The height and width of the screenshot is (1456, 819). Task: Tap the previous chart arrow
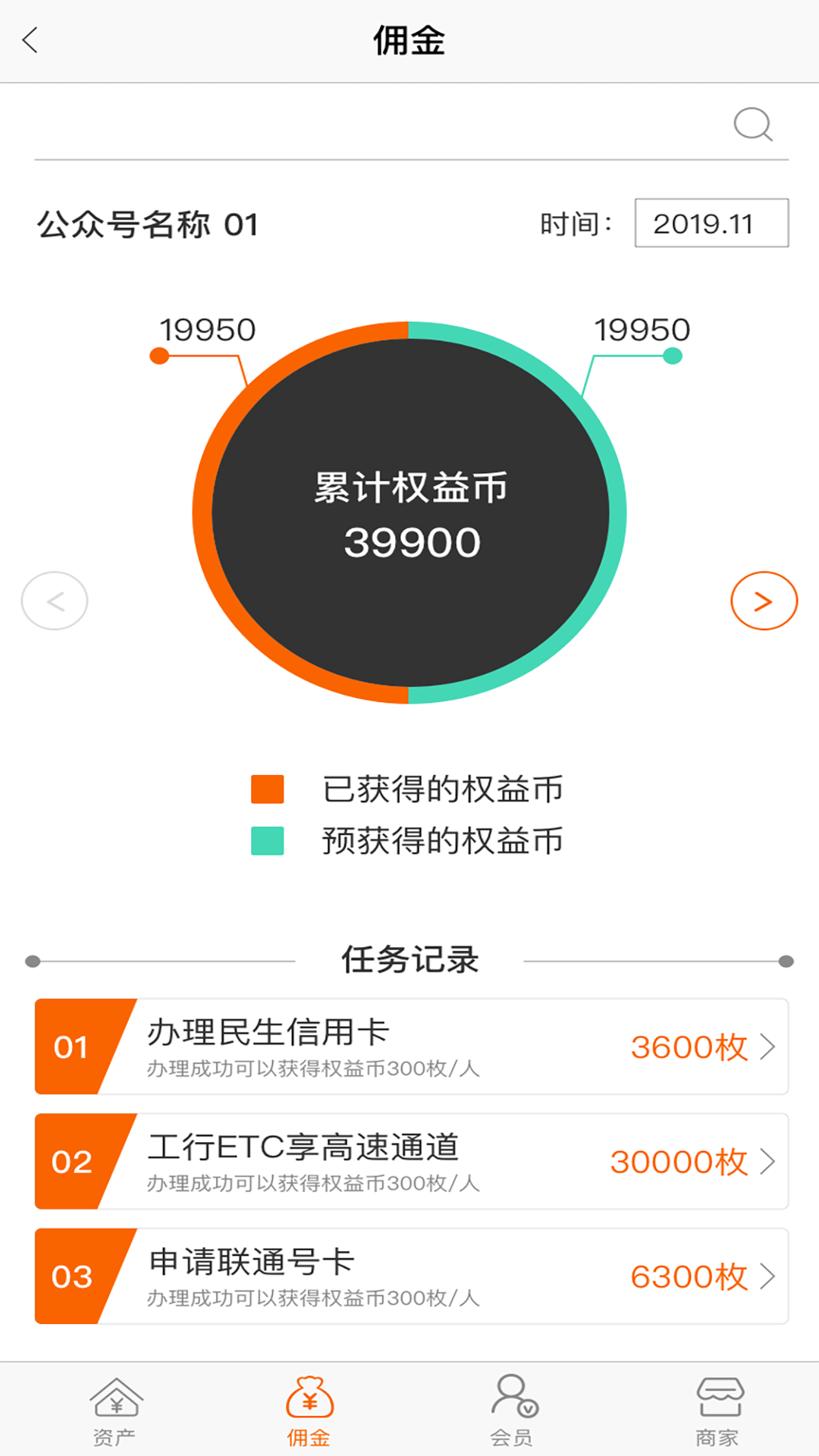coord(55,601)
